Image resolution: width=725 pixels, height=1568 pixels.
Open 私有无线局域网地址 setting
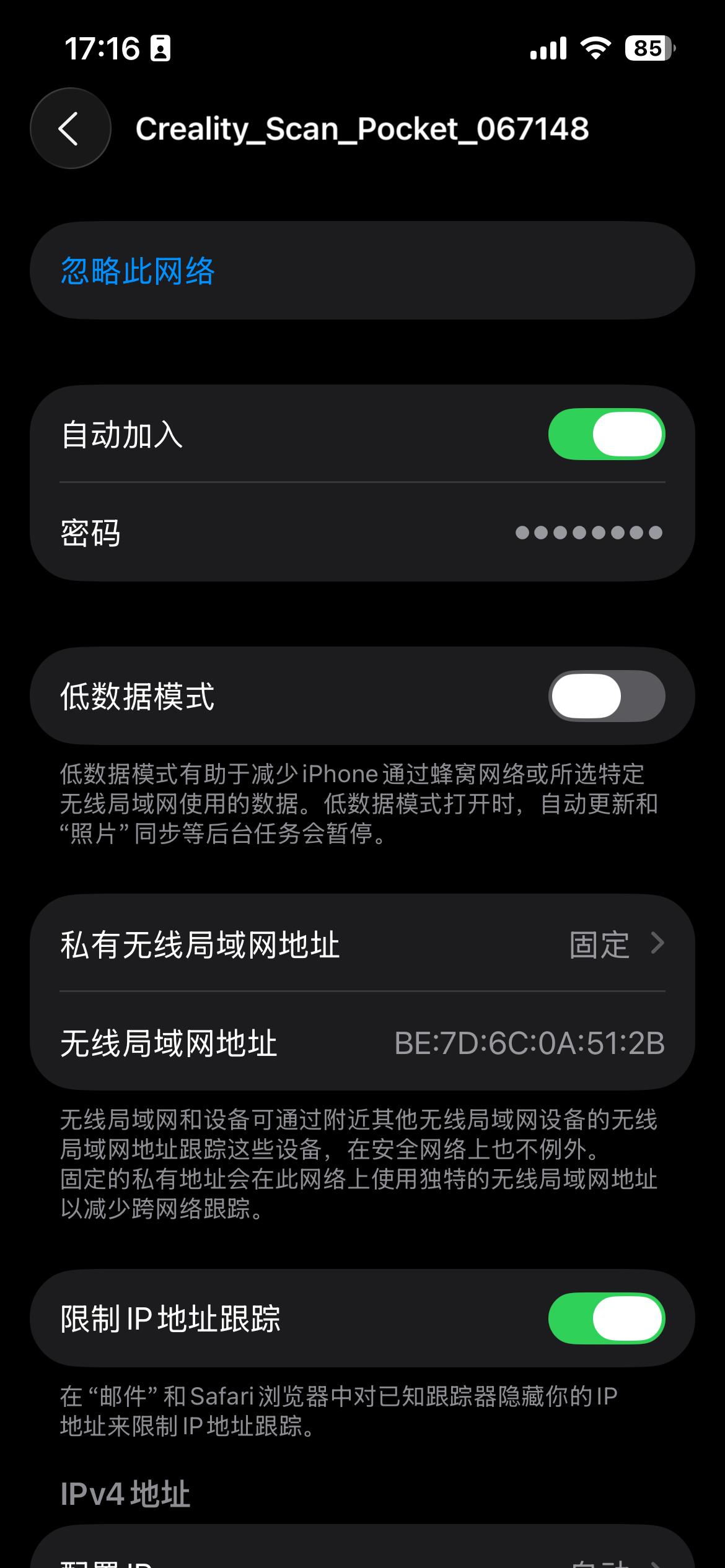coord(362,944)
